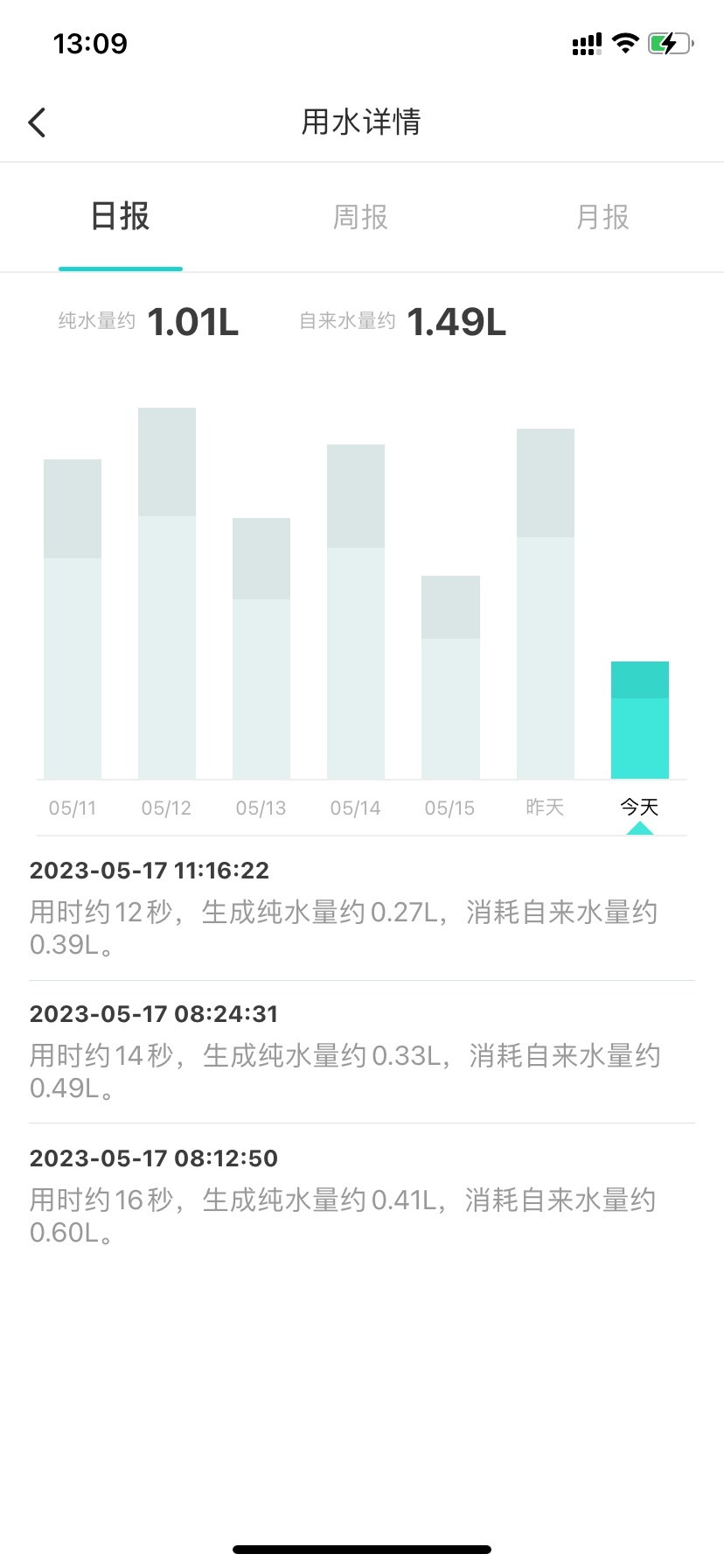Select the 日报 daily report tab
Screen dimensions: 724x1568
[121, 216]
